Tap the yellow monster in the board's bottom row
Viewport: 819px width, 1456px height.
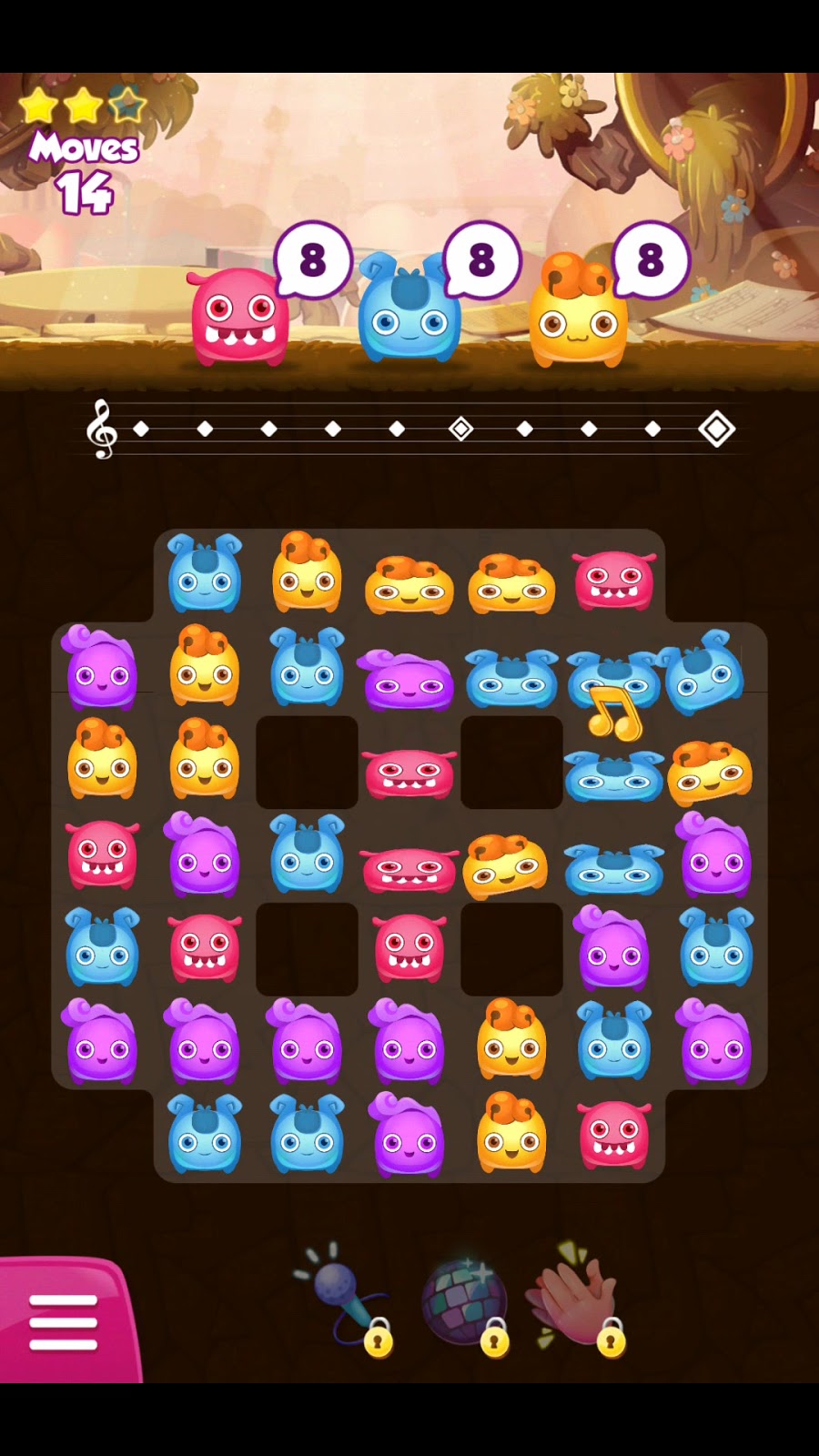(511, 1135)
